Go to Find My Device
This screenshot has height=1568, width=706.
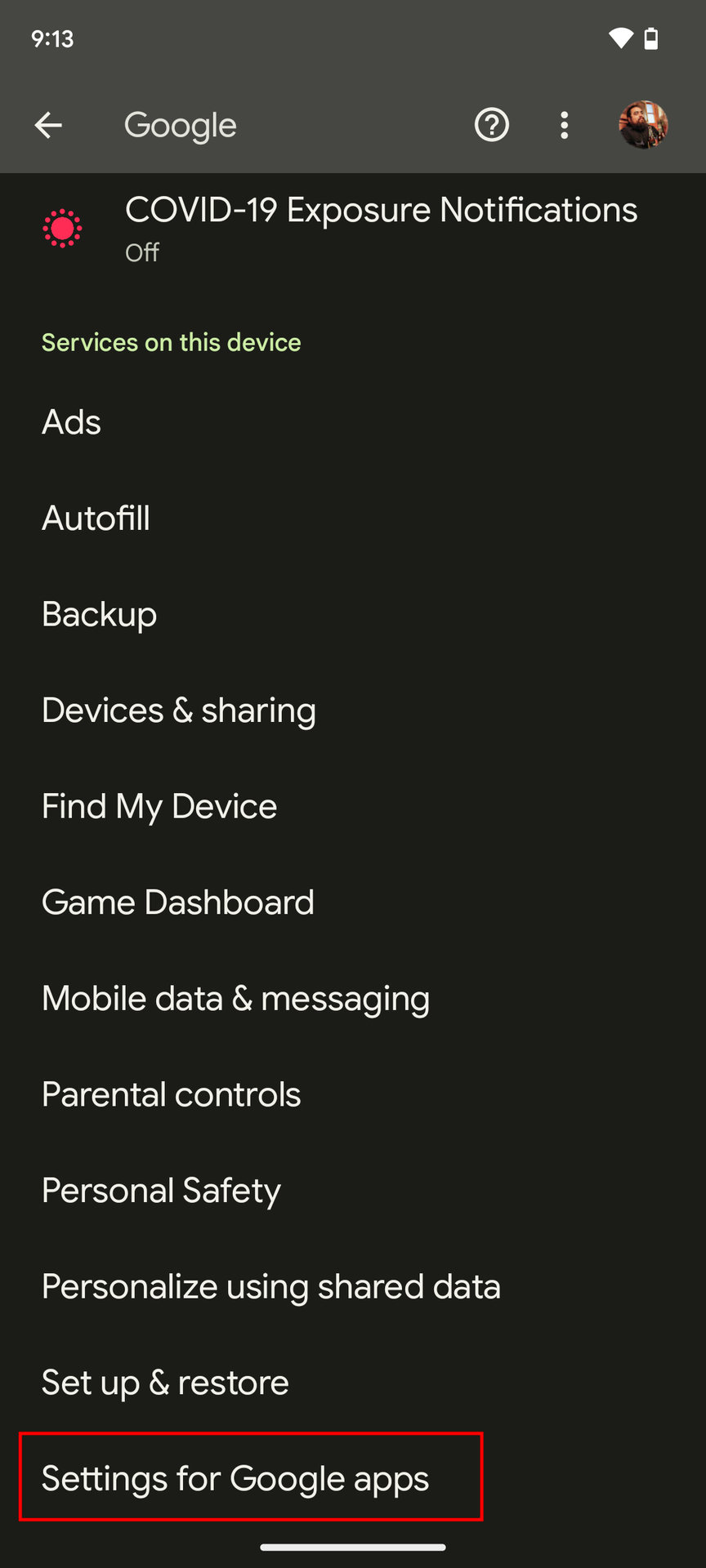[x=160, y=806]
